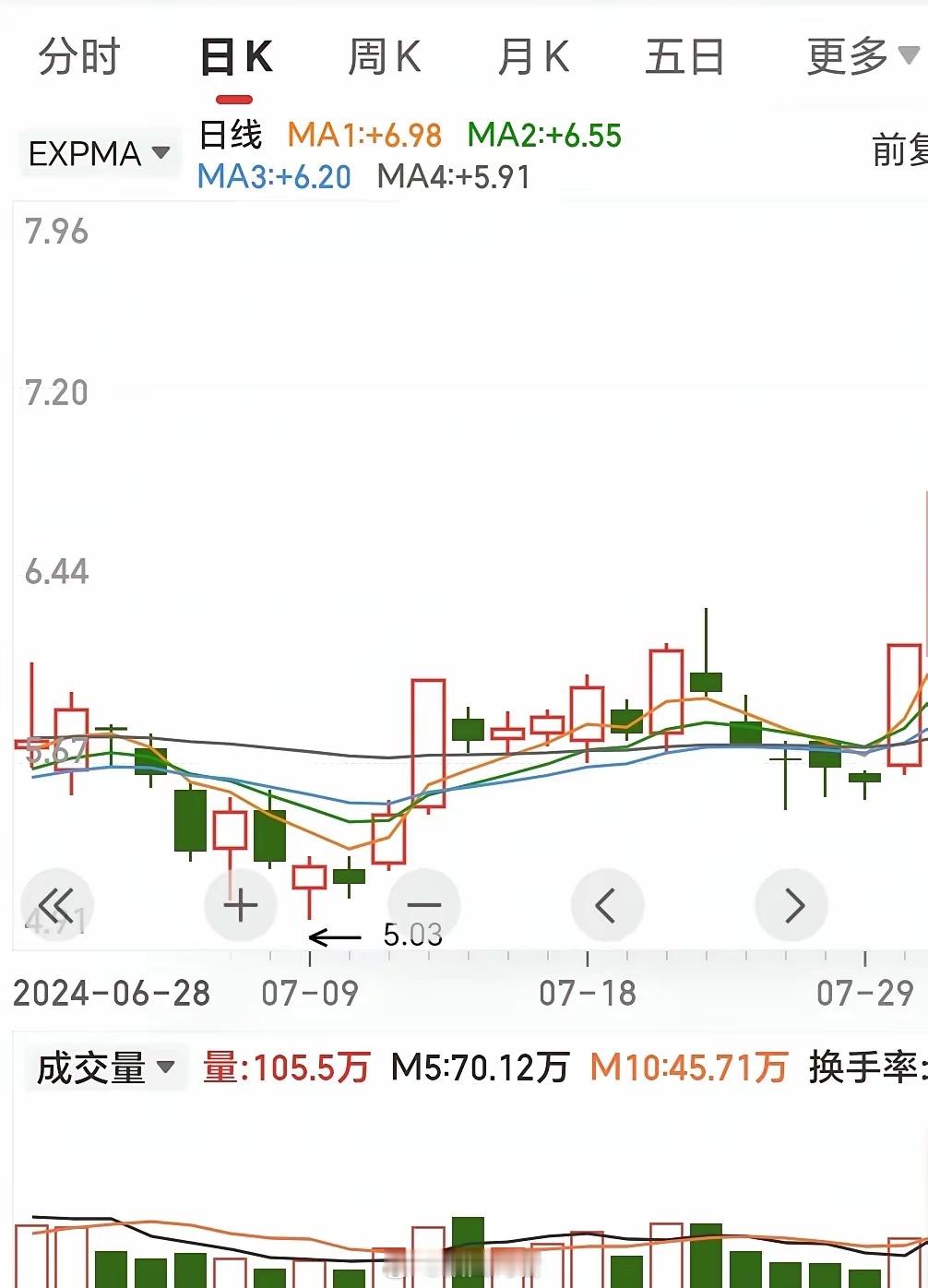
Task: Open the 前复权 adjustment option
Action: coord(899,150)
